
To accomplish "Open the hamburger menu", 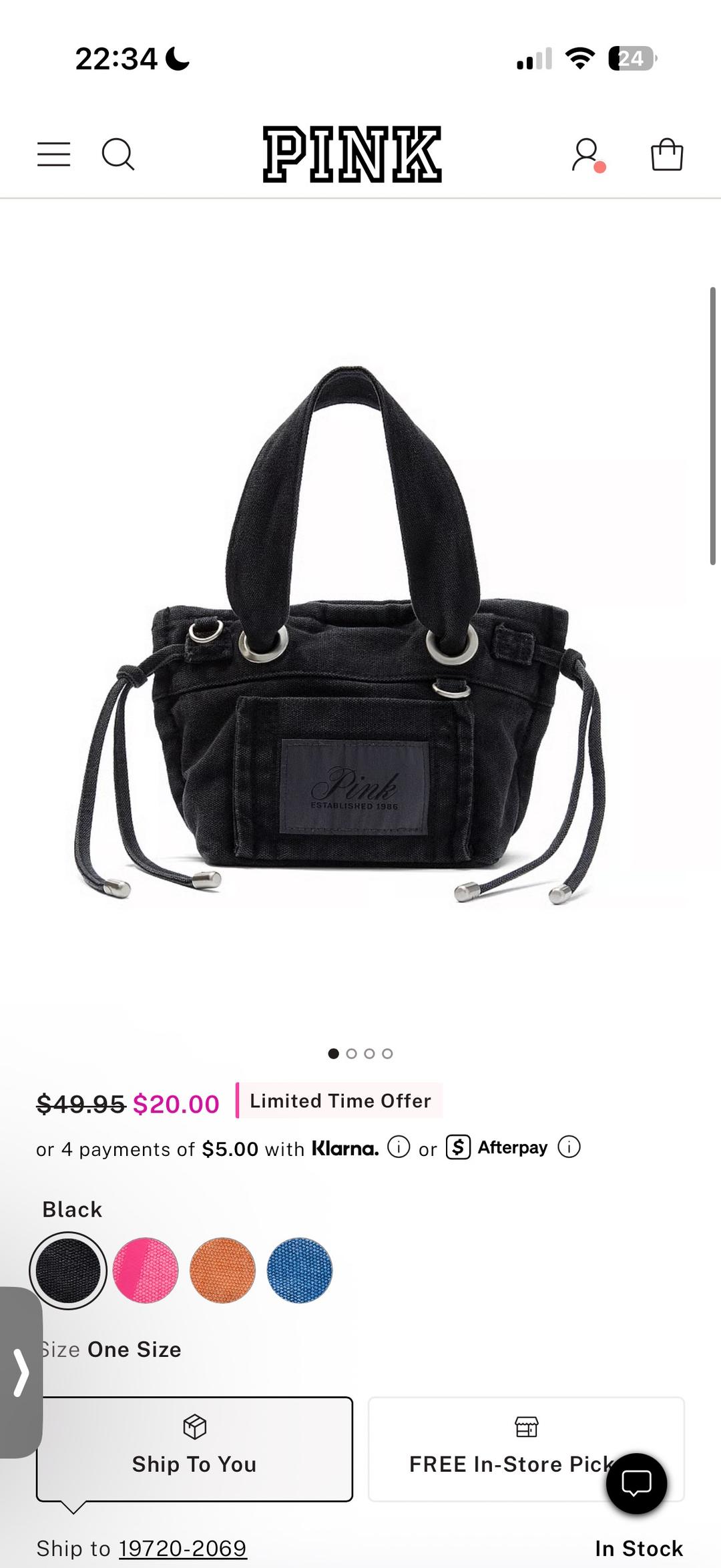I will click(x=53, y=154).
